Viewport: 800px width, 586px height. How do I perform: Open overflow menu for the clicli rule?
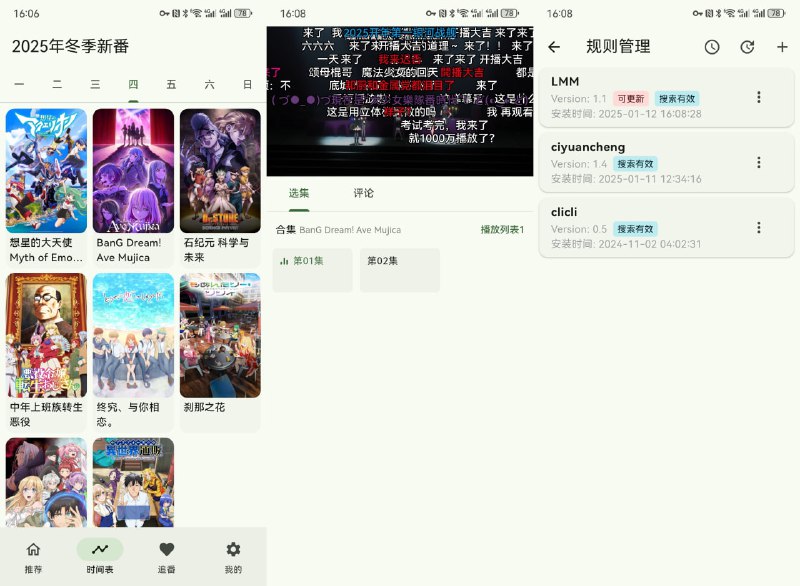click(x=758, y=227)
